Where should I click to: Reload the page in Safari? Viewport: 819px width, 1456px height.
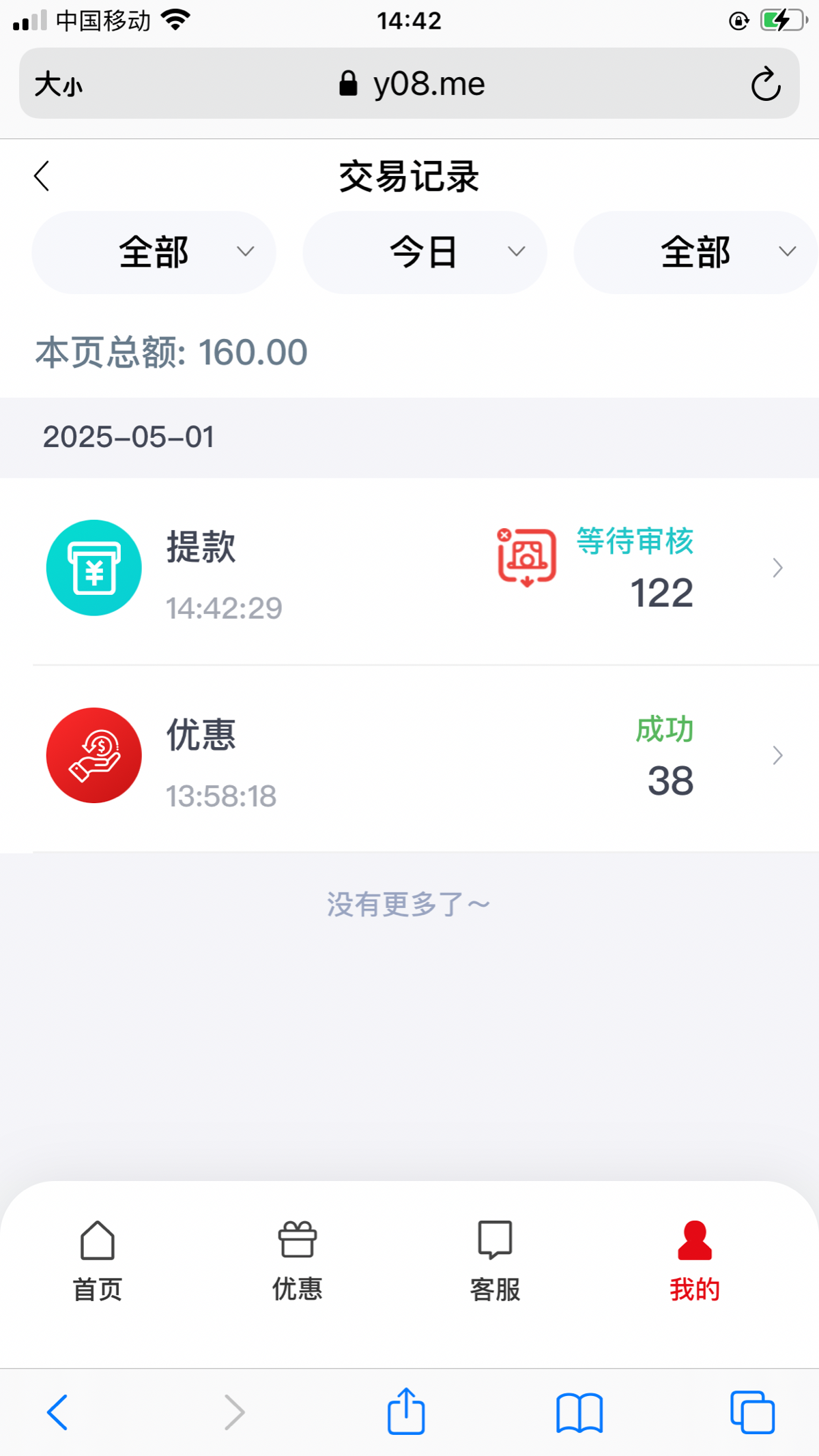pyautogui.click(x=765, y=85)
